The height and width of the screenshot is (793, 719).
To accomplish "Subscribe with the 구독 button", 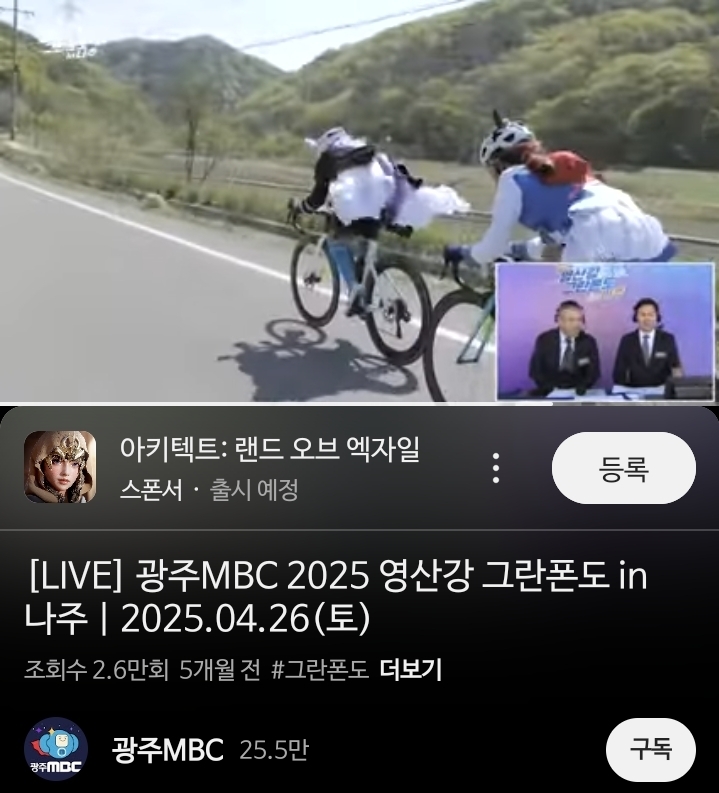I will (x=650, y=749).
